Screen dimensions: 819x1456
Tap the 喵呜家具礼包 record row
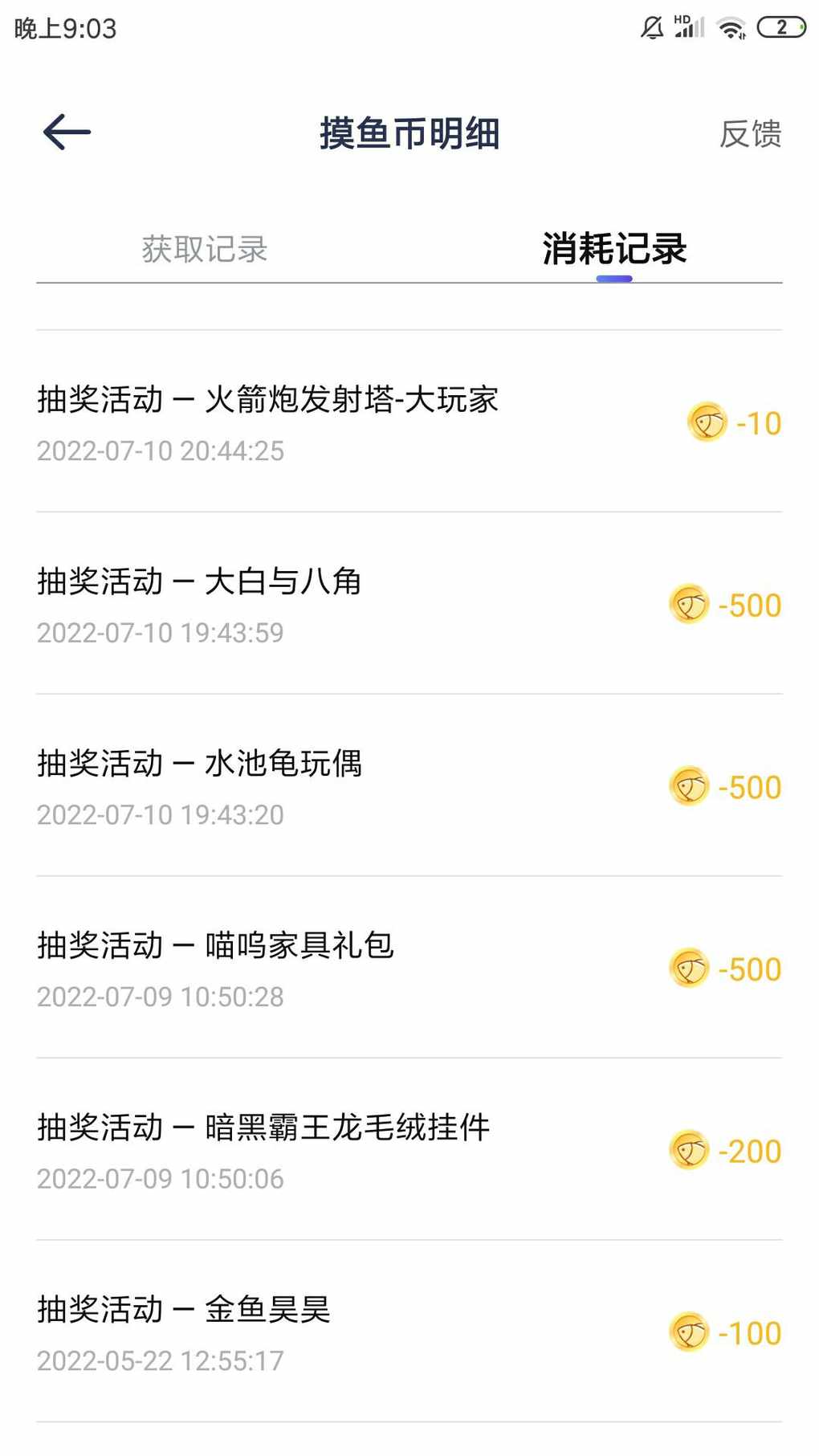pos(409,968)
